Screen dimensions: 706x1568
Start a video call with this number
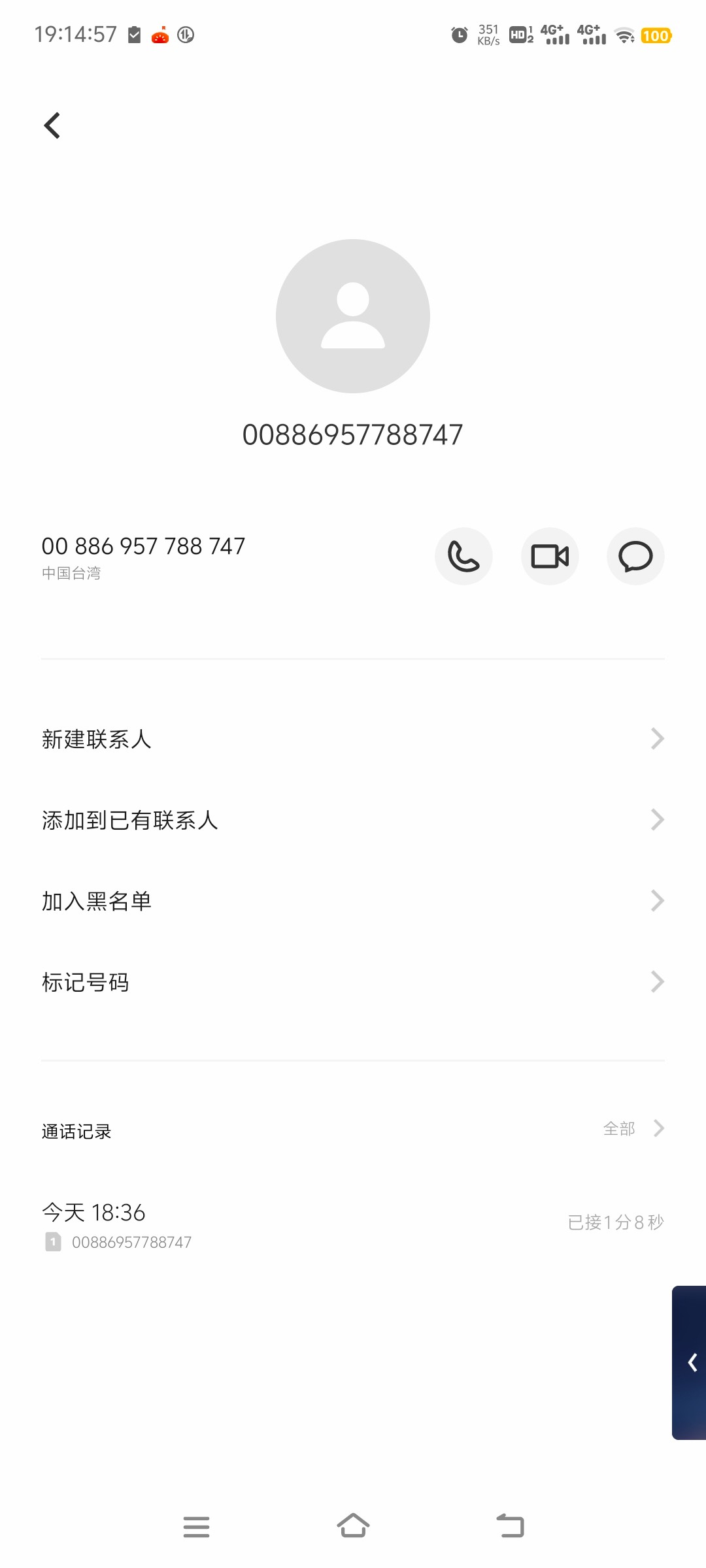click(550, 557)
